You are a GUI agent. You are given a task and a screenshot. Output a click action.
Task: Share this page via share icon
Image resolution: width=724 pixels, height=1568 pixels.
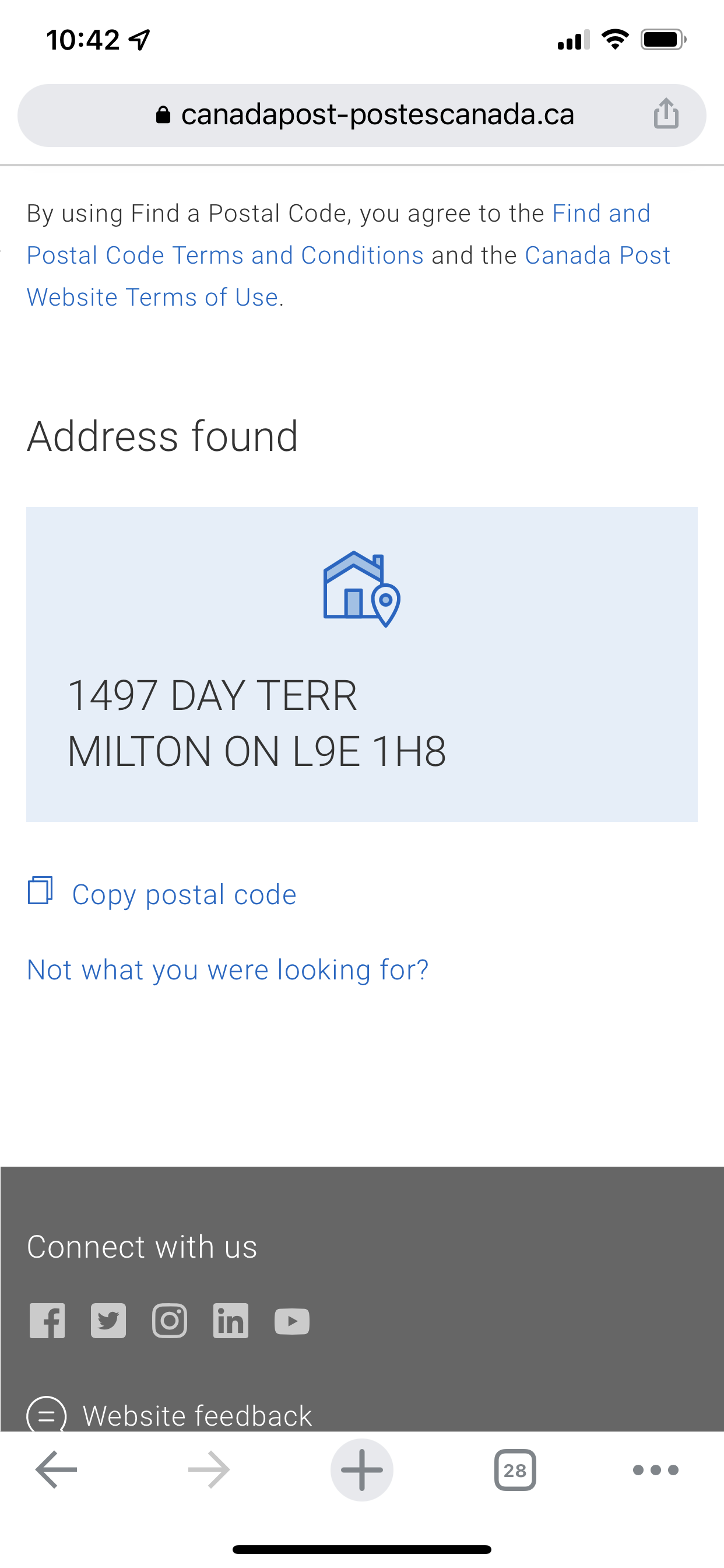click(666, 114)
